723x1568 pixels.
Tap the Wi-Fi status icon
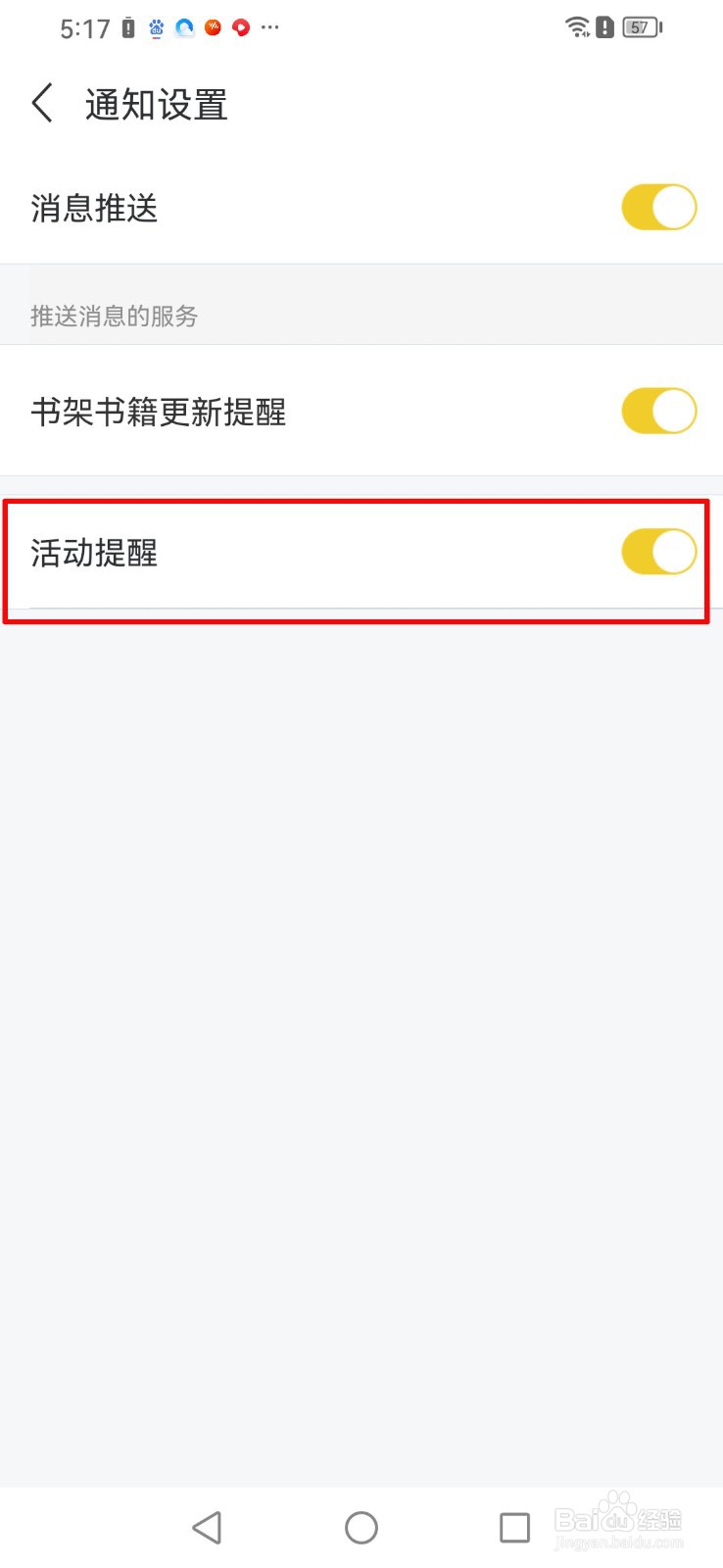point(576,26)
